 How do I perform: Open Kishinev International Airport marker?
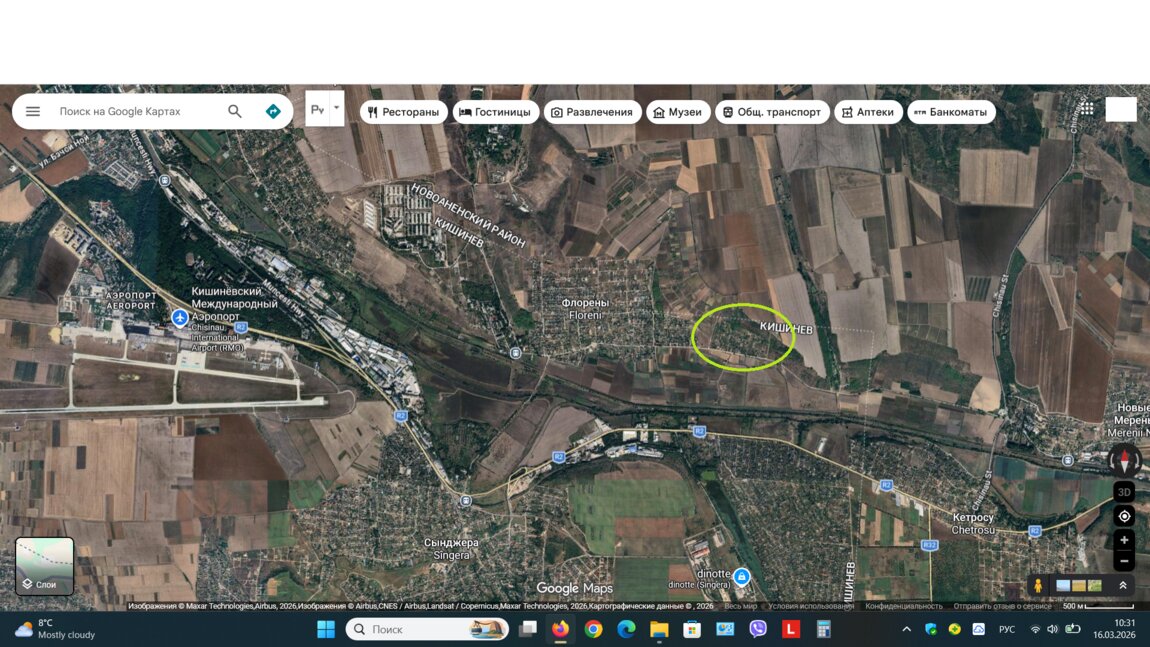coord(180,318)
